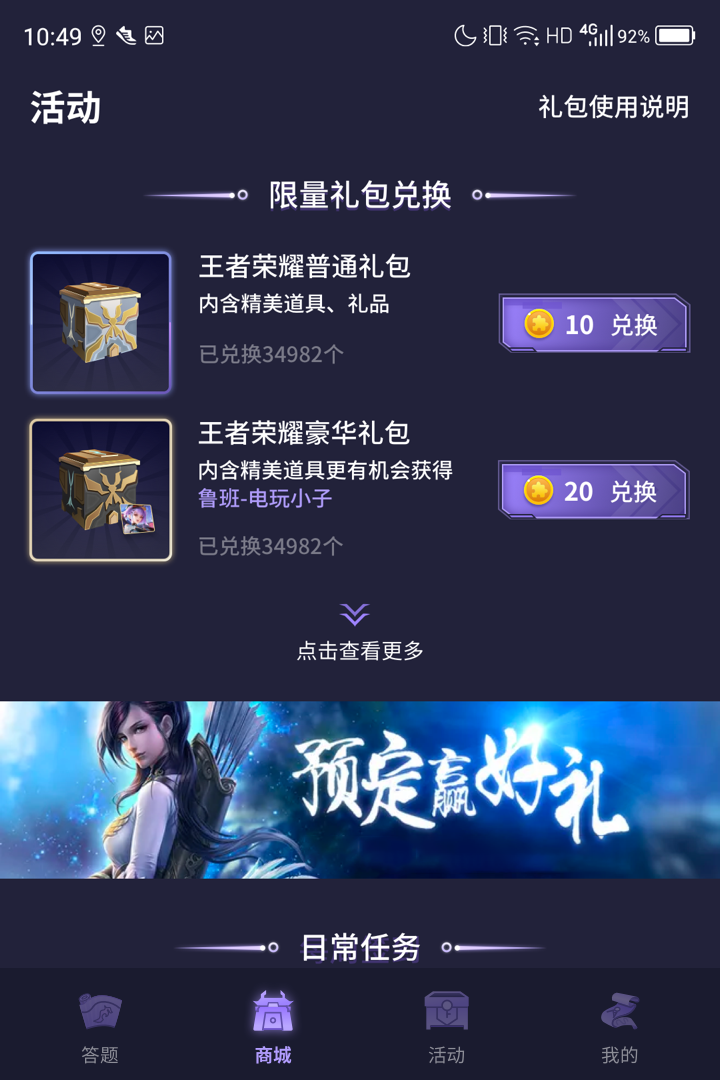Open 王者荣耀普通礼包 gift box image

pos(101,323)
